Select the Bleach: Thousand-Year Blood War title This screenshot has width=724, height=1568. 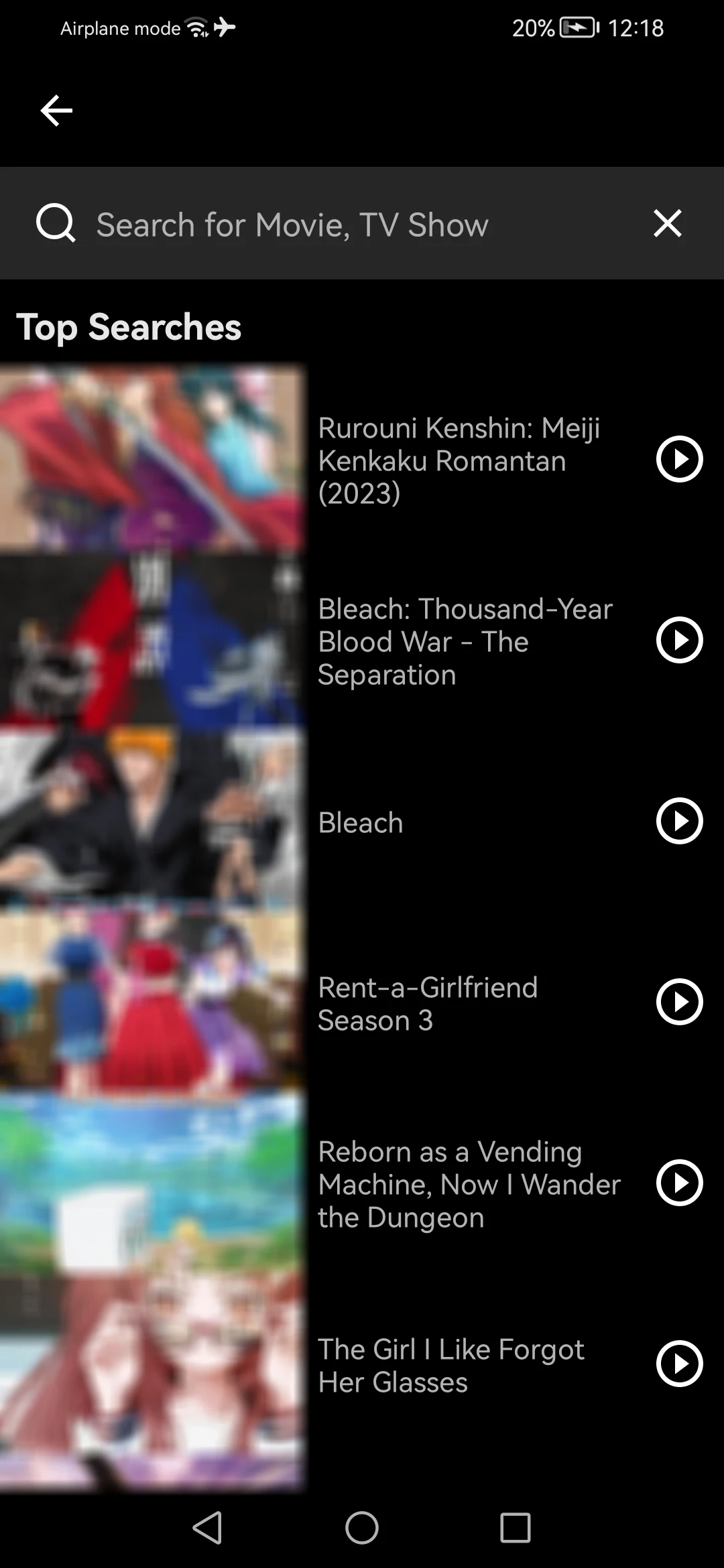pos(465,641)
